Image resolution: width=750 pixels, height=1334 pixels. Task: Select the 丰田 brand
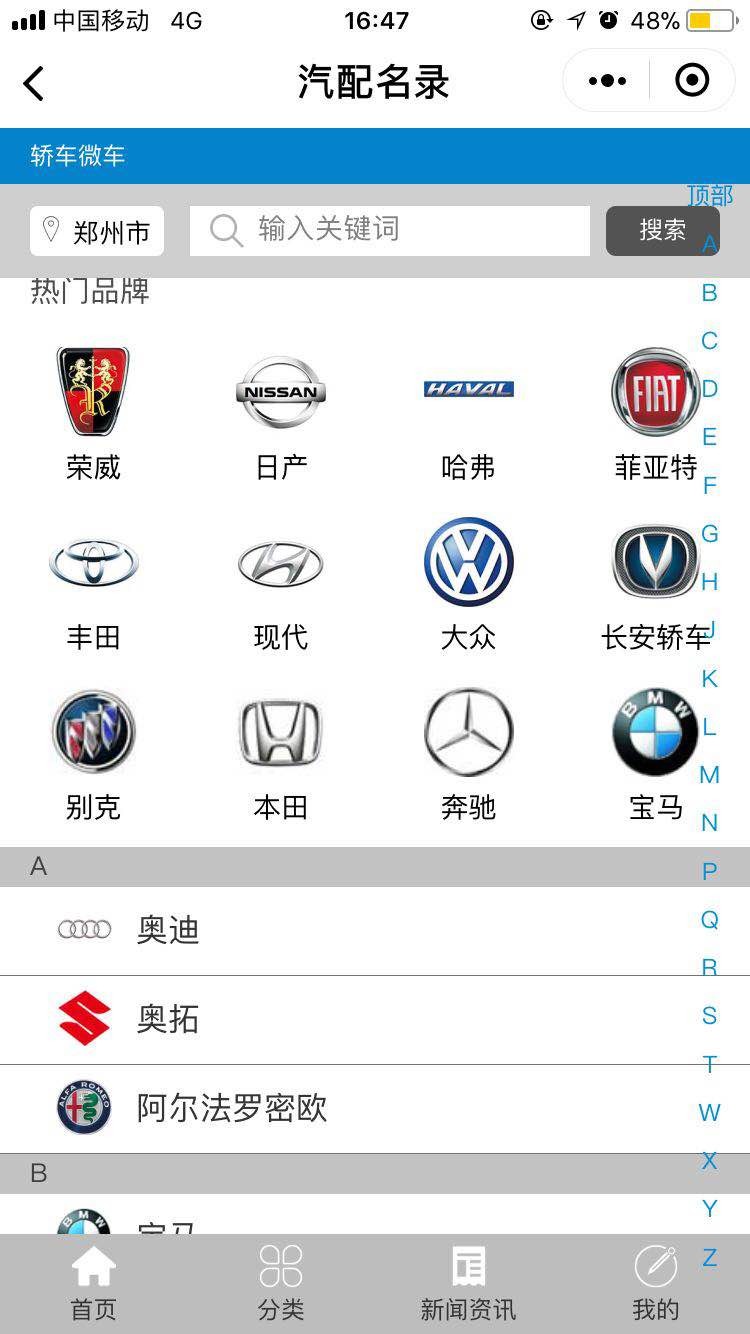point(93,582)
